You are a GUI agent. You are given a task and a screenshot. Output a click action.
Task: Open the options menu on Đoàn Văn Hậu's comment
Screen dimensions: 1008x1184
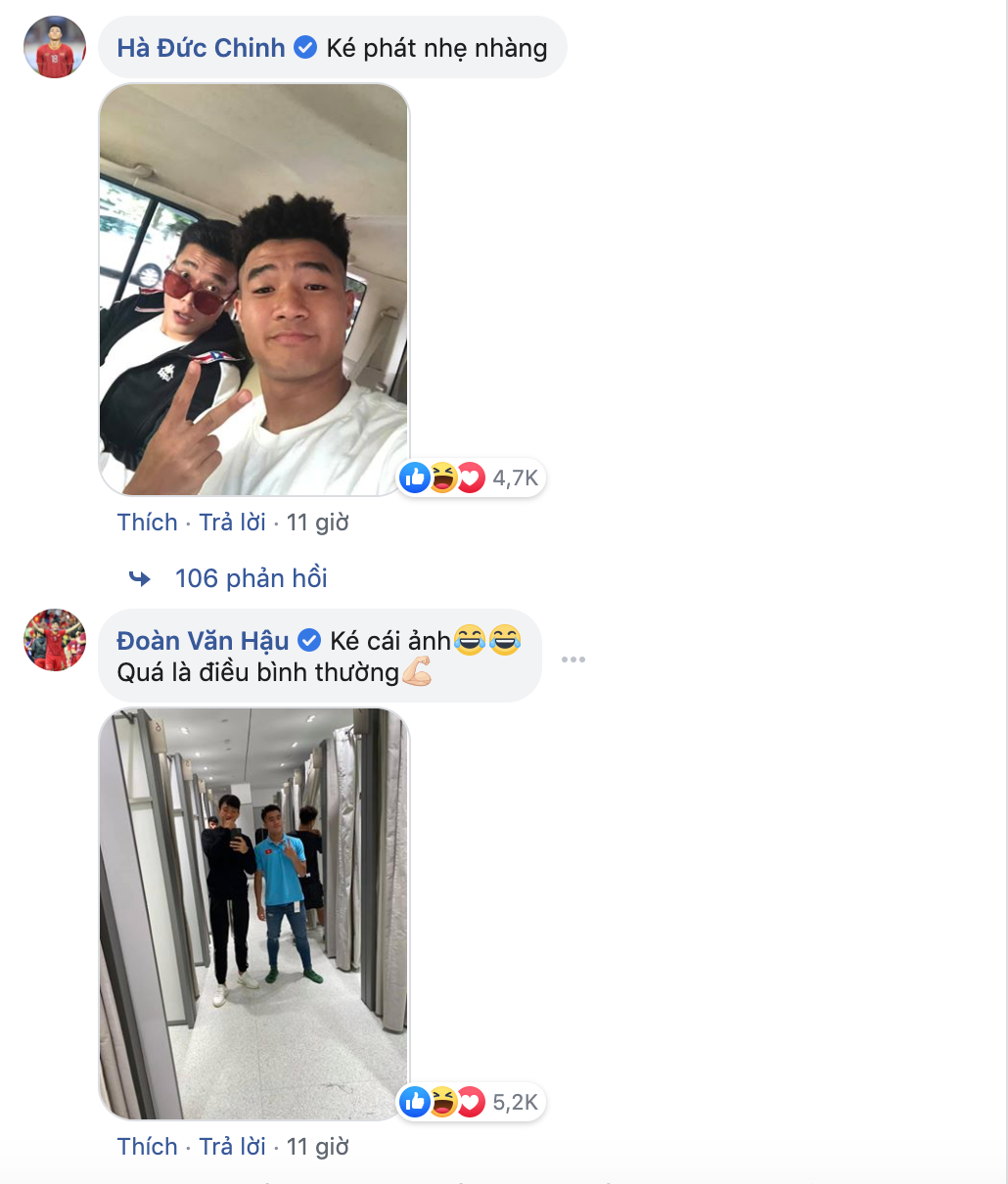[573, 660]
